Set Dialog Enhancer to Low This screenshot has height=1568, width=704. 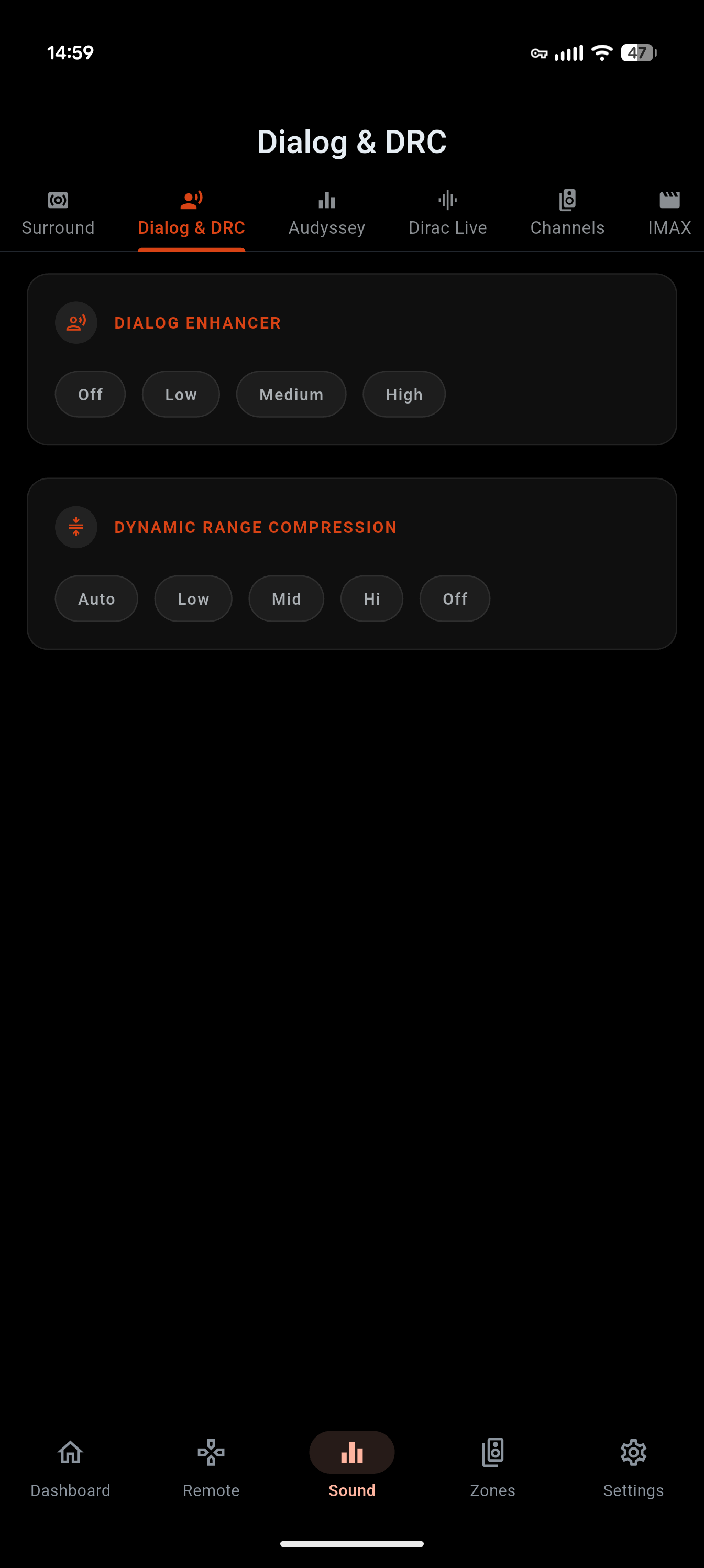181,395
